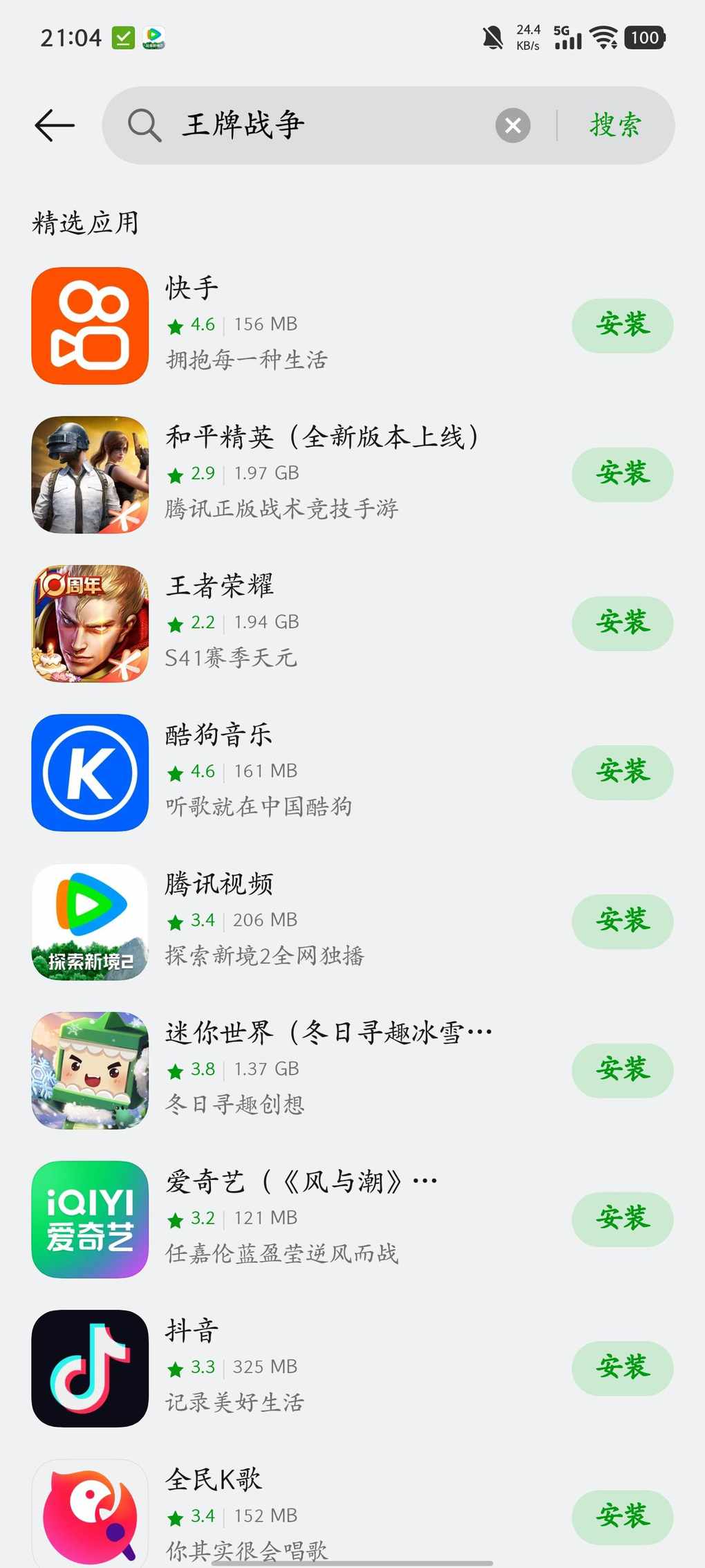Install 迷你世界
Viewport: 705px width, 1568px height.
coord(622,1070)
